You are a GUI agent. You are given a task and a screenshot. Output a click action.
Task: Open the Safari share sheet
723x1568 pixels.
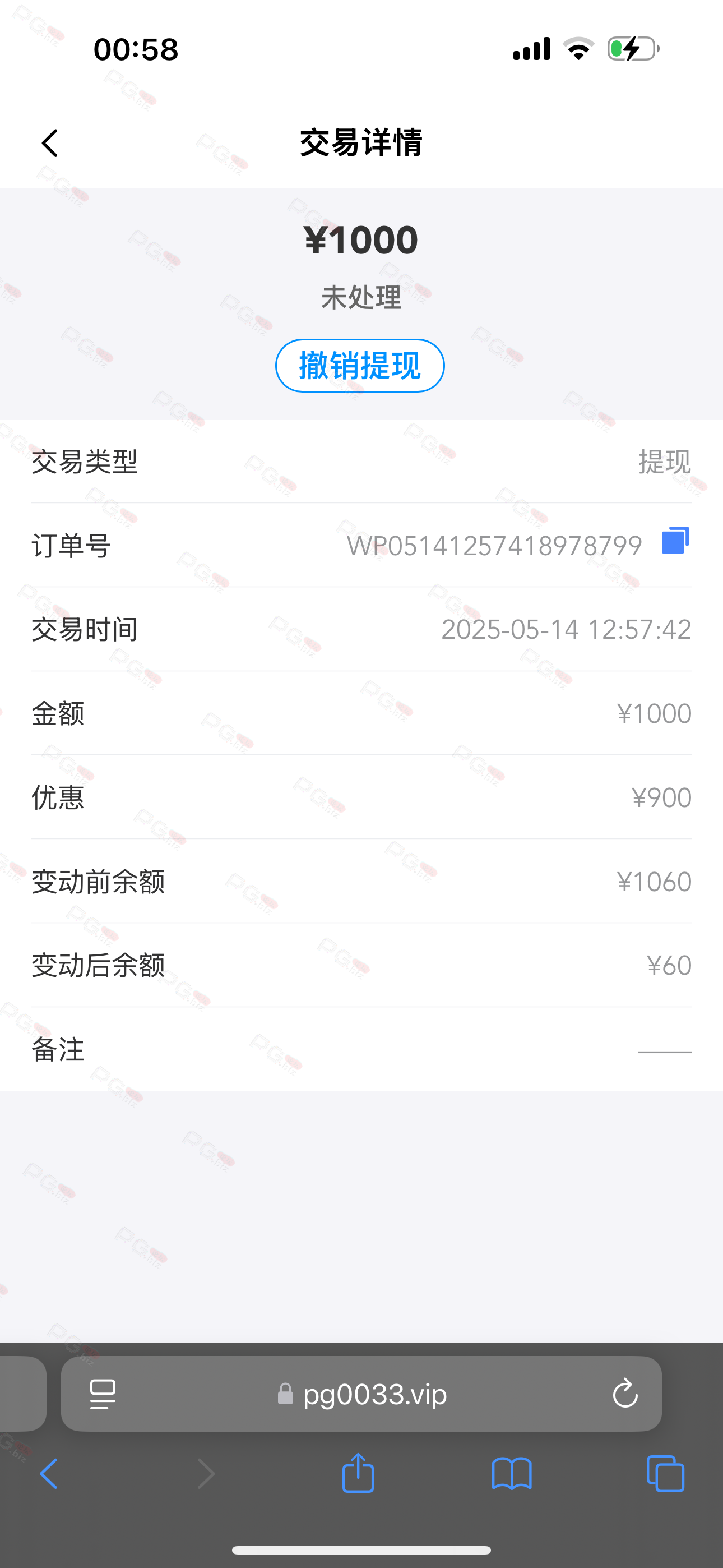(358, 1473)
